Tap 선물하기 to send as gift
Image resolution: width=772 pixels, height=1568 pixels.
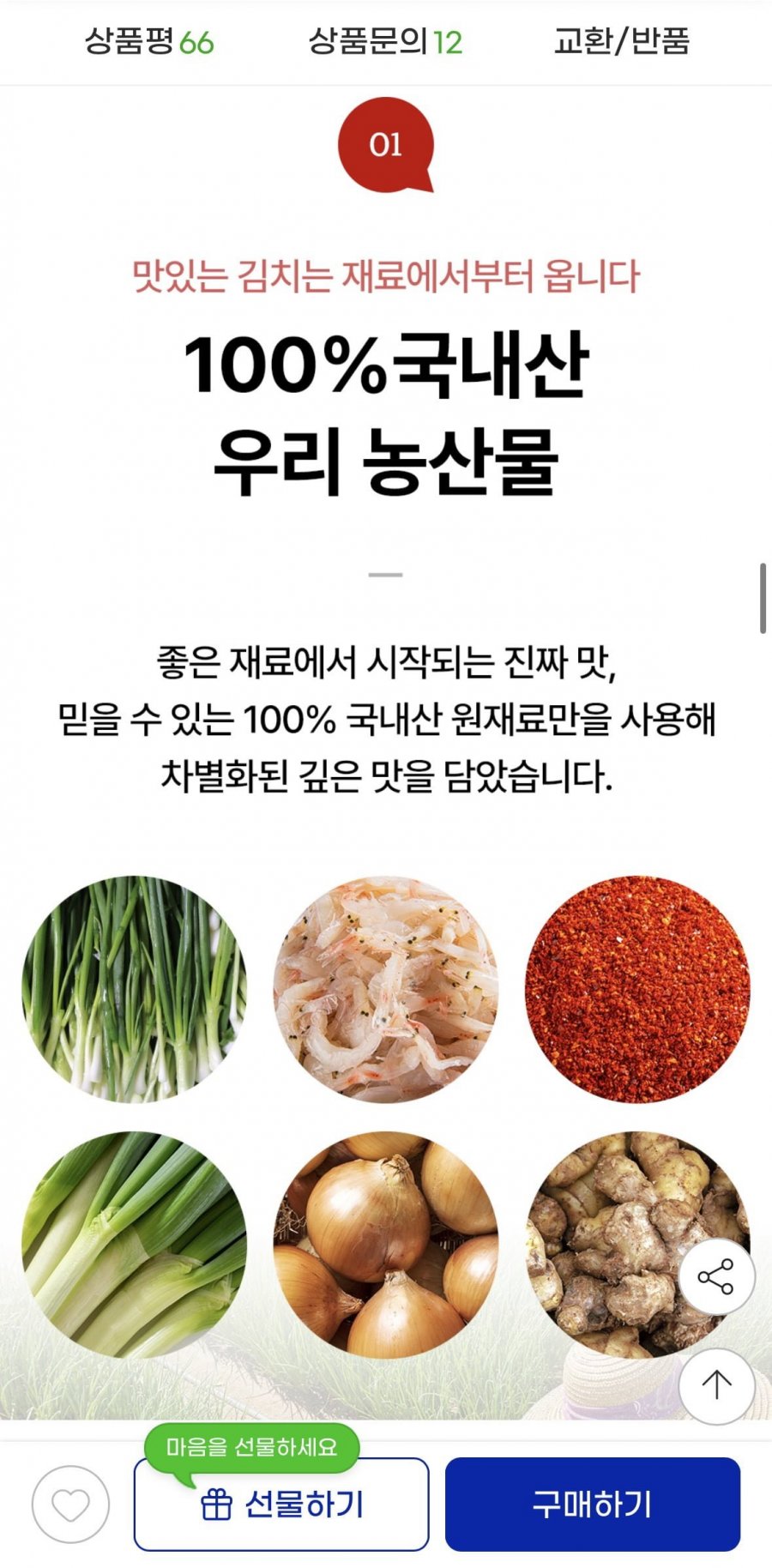point(281,1505)
